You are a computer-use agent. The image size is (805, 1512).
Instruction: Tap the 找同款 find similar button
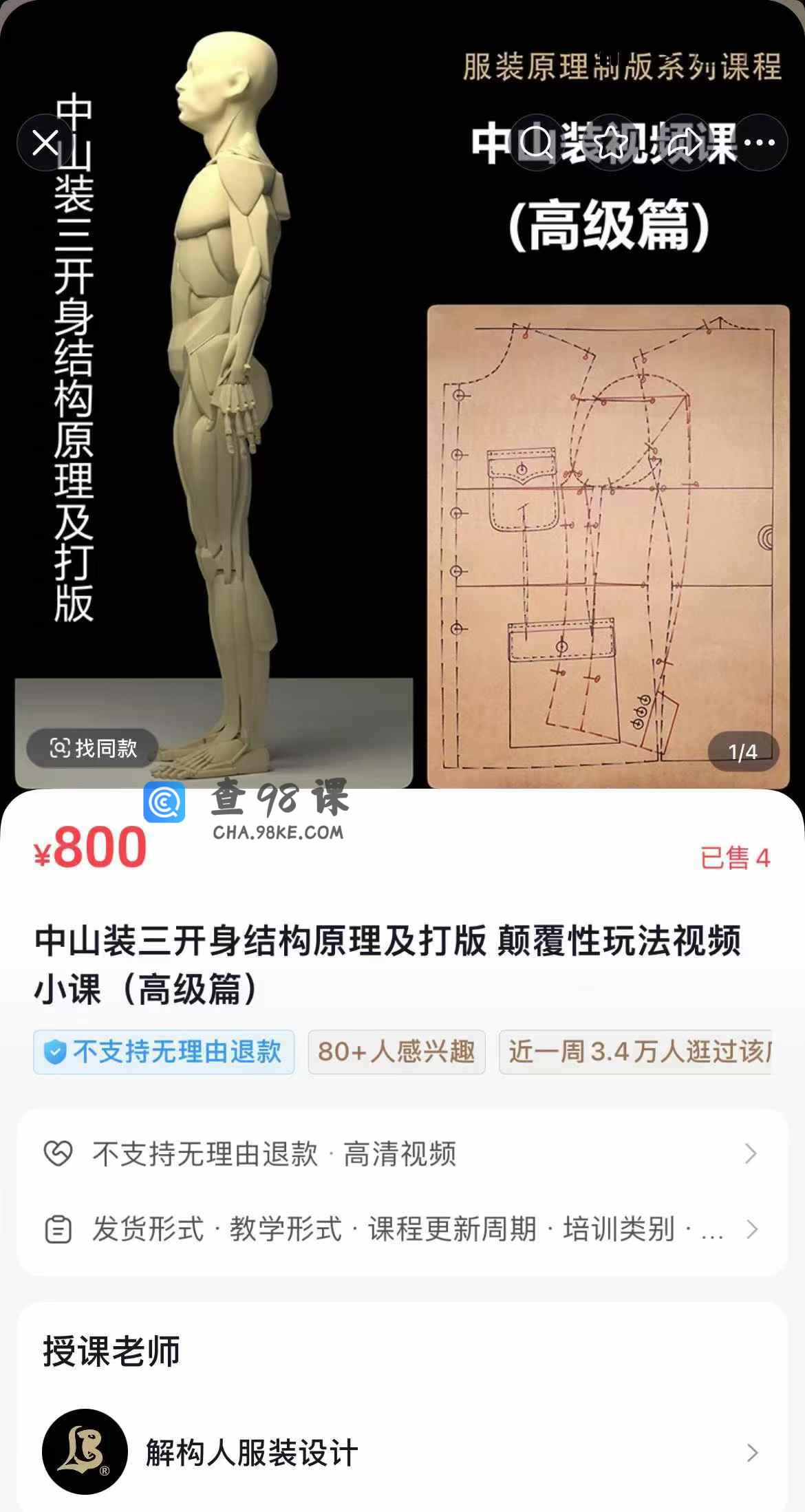coord(93,748)
